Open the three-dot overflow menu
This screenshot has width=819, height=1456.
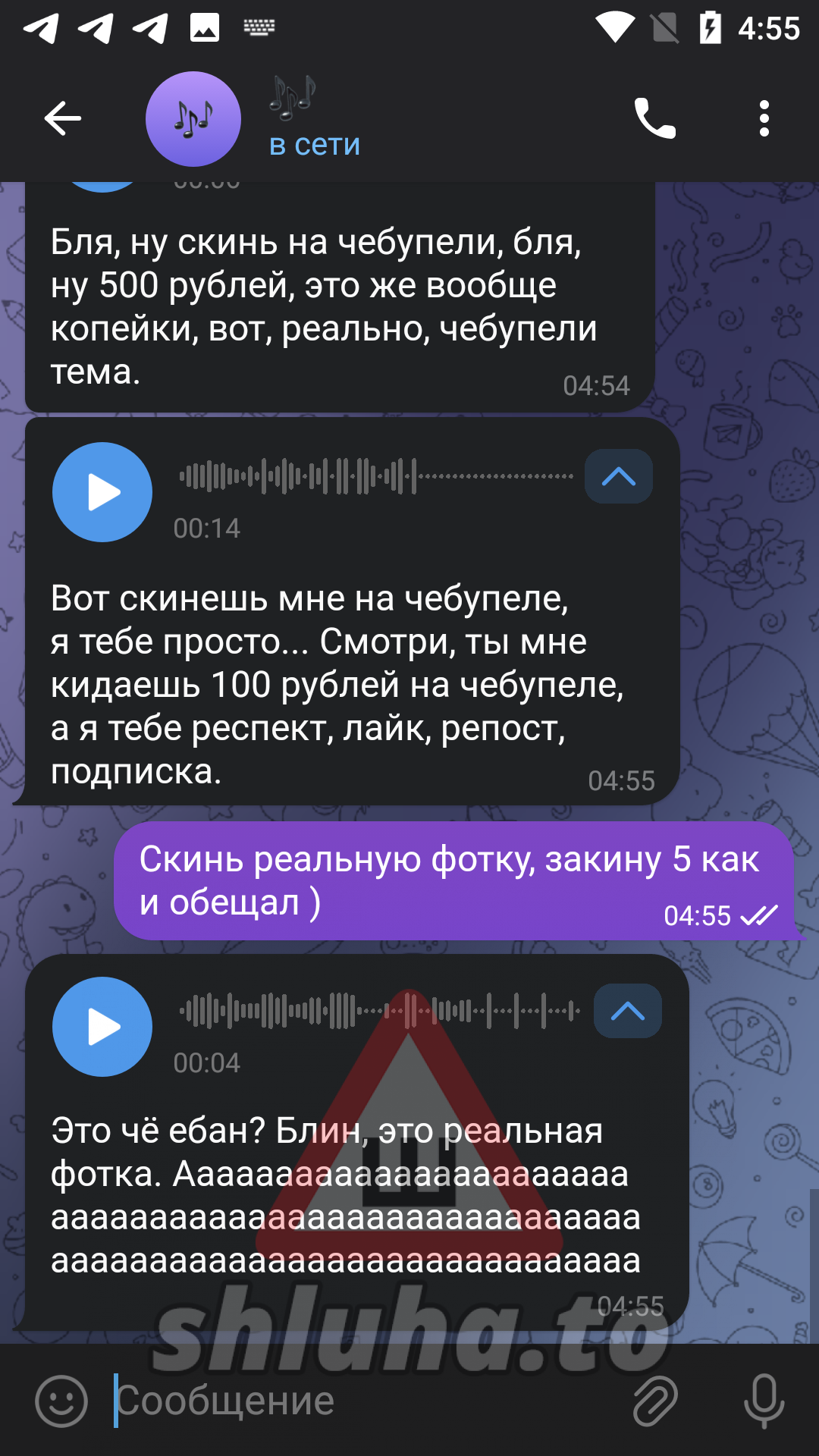[764, 118]
